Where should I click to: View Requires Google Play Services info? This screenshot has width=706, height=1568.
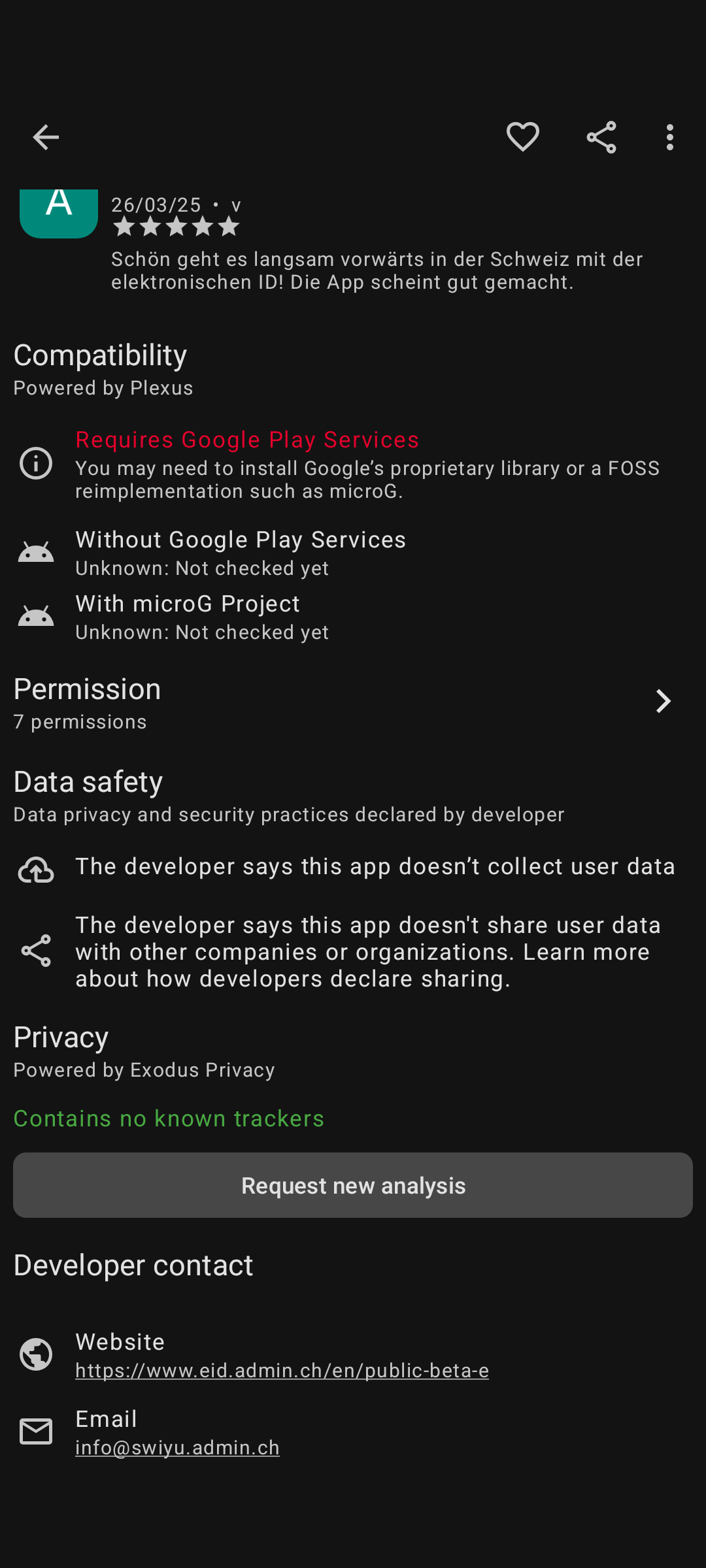coord(353,464)
